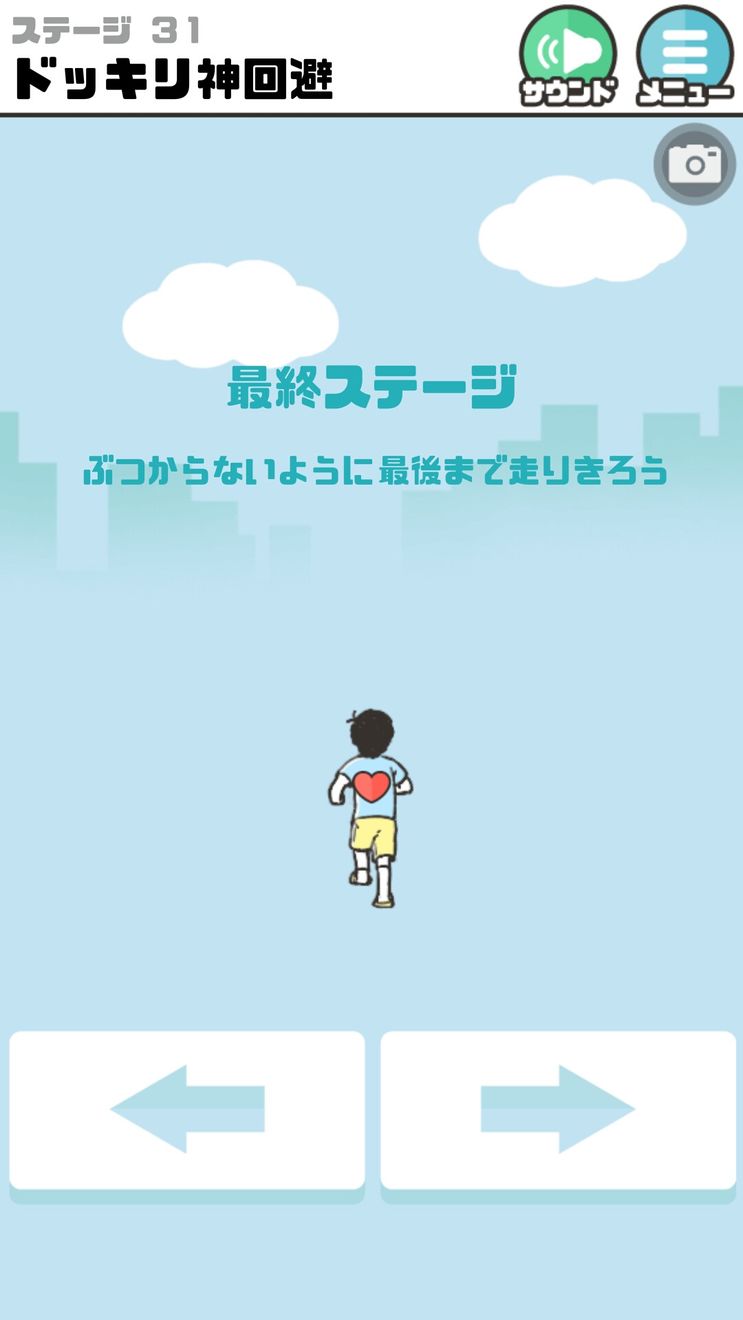Tap the camera screenshot icon

pos(695,164)
